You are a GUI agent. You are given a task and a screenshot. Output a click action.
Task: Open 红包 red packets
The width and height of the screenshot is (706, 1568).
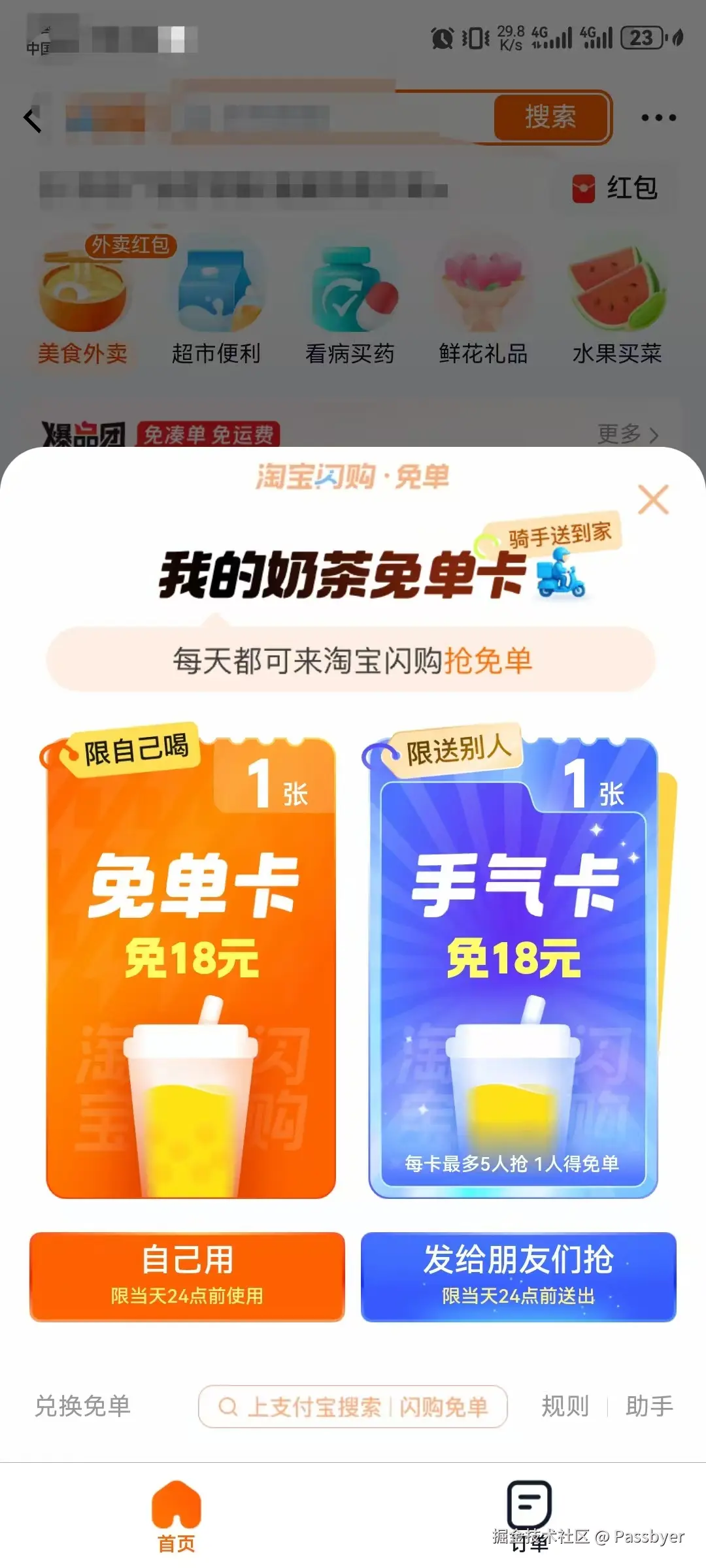616,189
